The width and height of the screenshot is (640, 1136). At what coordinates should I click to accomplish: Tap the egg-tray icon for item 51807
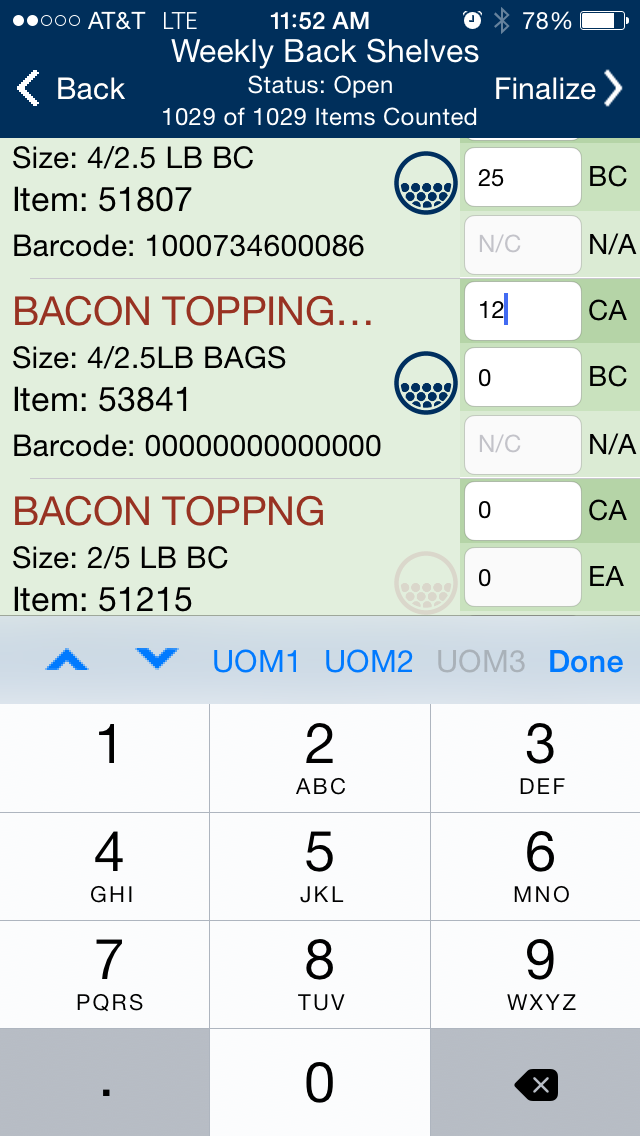point(425,183)
